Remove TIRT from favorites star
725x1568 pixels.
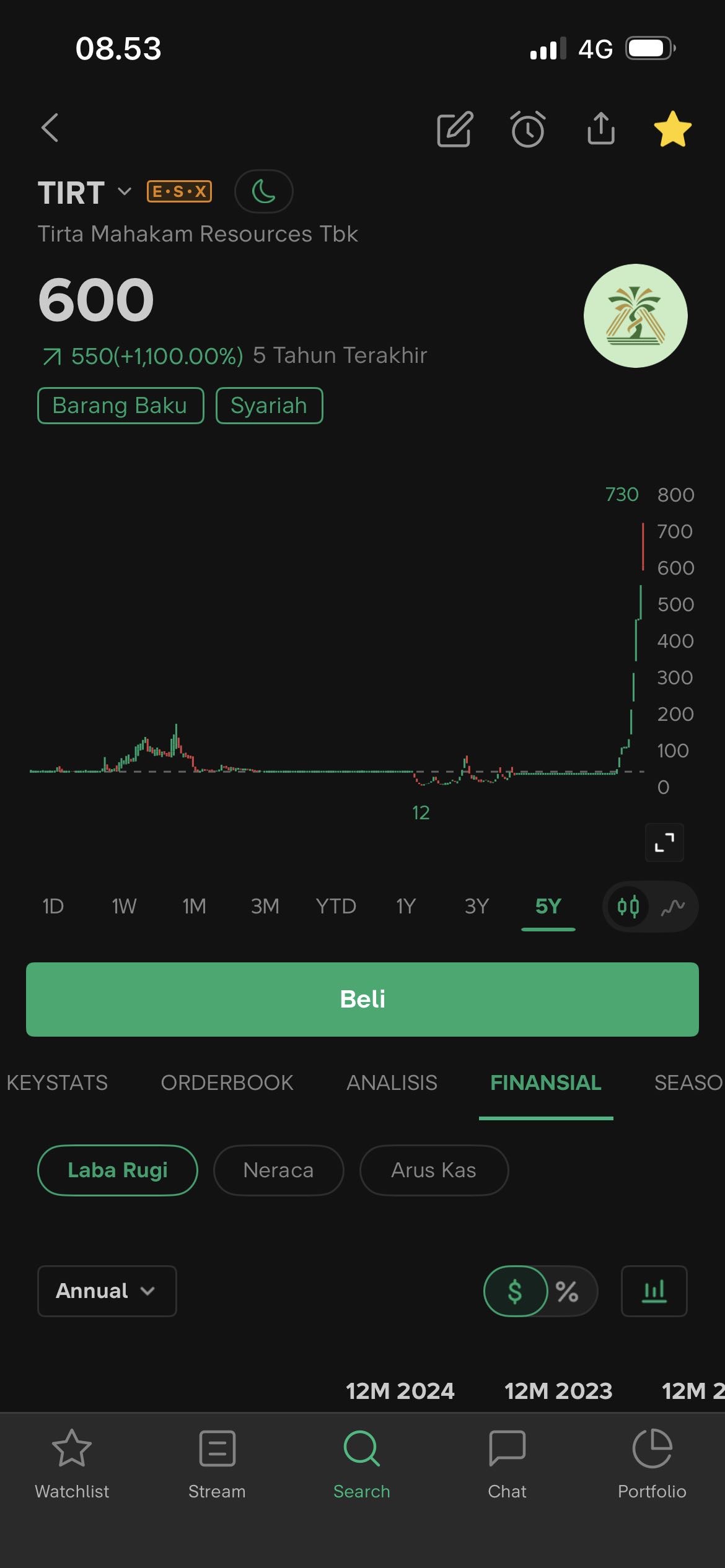pyautogui.click(x=672, y=129)
